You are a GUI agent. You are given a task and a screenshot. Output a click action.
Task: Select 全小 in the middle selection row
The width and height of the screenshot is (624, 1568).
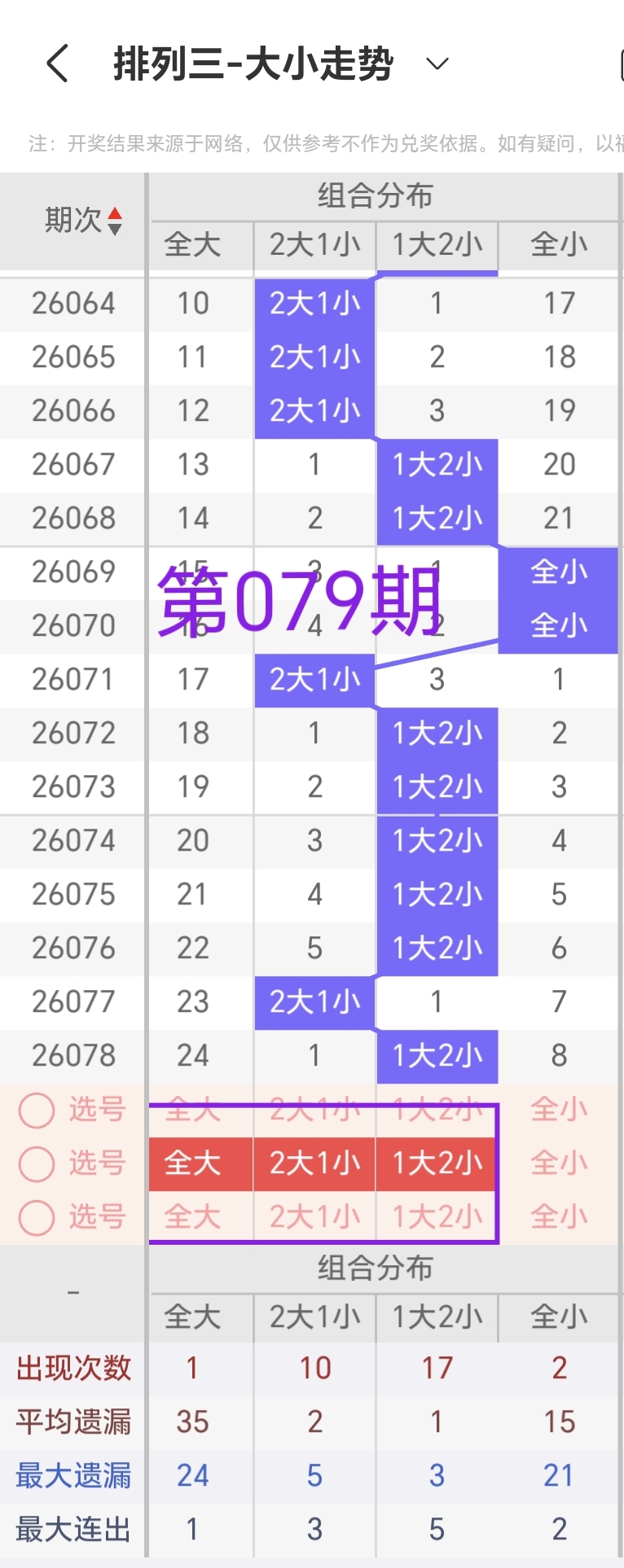click(x=559, y=1163)
